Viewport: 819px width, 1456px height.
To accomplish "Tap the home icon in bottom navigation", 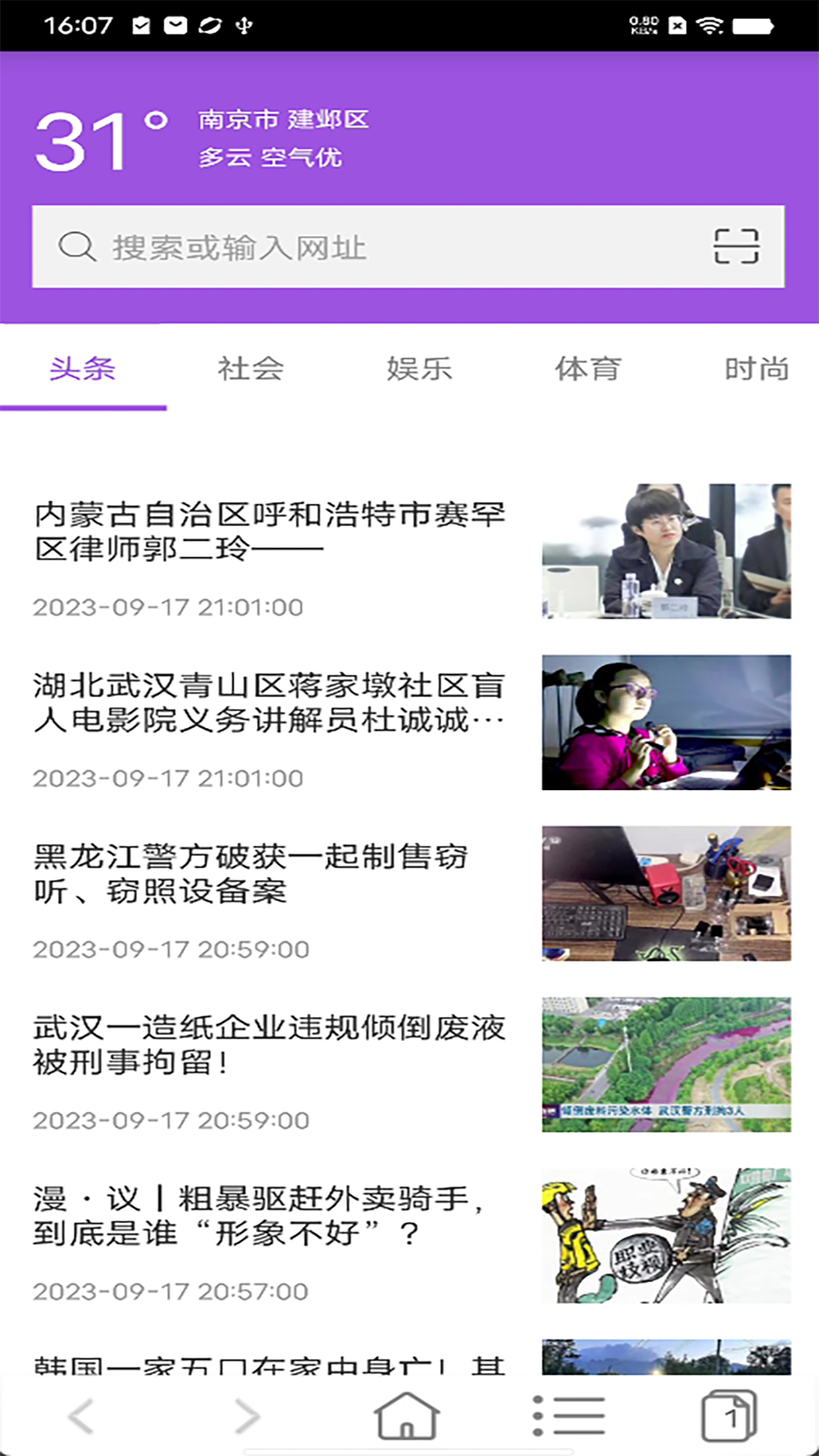I will [x=406, y=1414].
